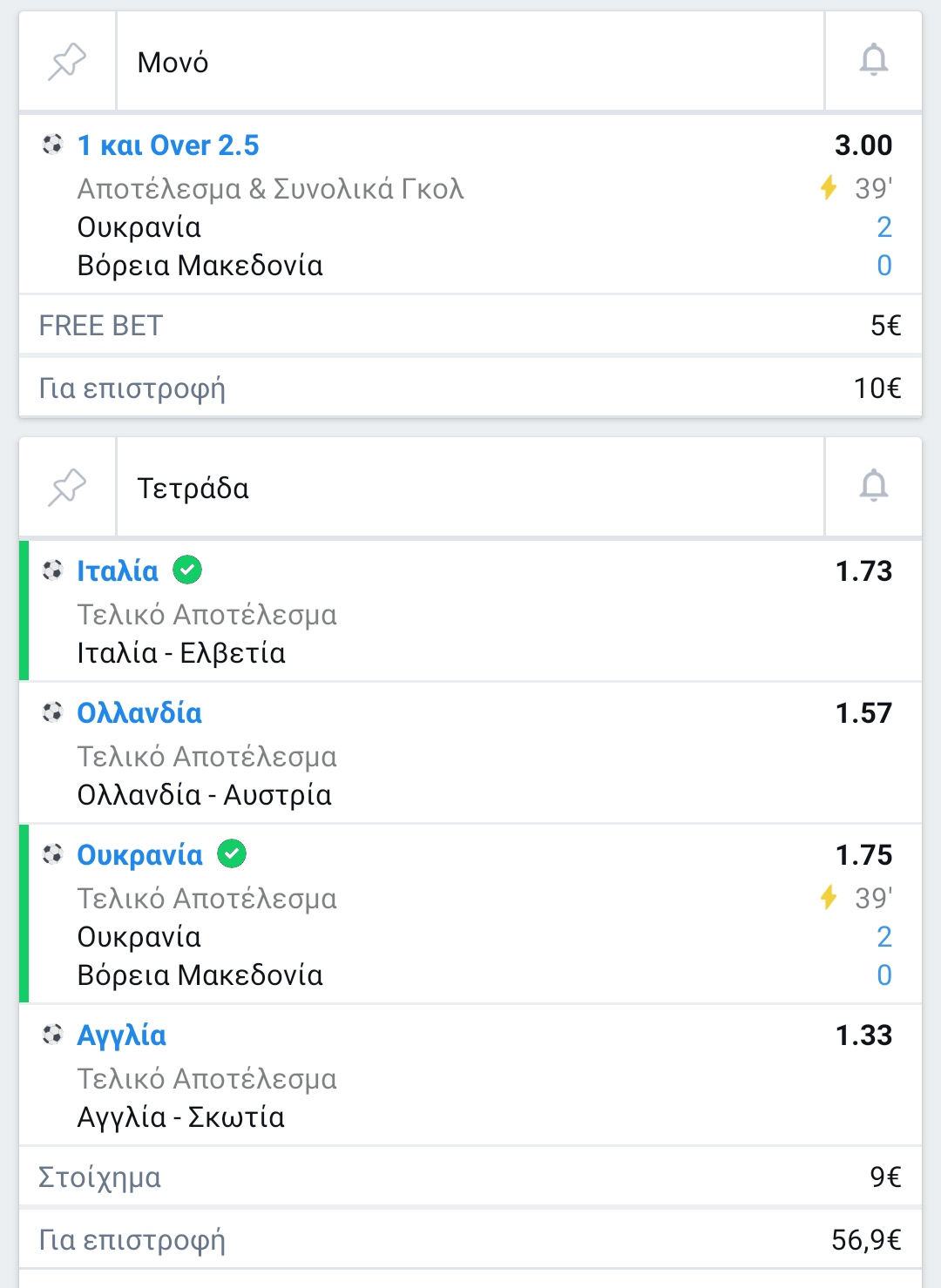This screenshot has height=1288, width=941.
Task: Pin the Τετράδα bet slip
Action: point(67,488)
